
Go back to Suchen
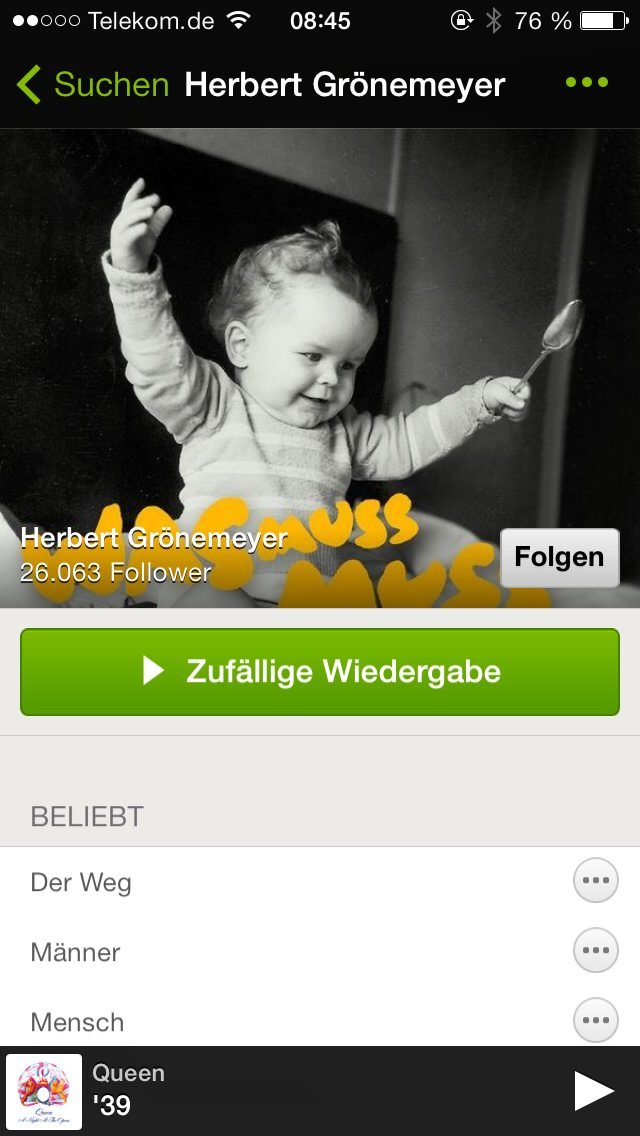tap(93, 85)
